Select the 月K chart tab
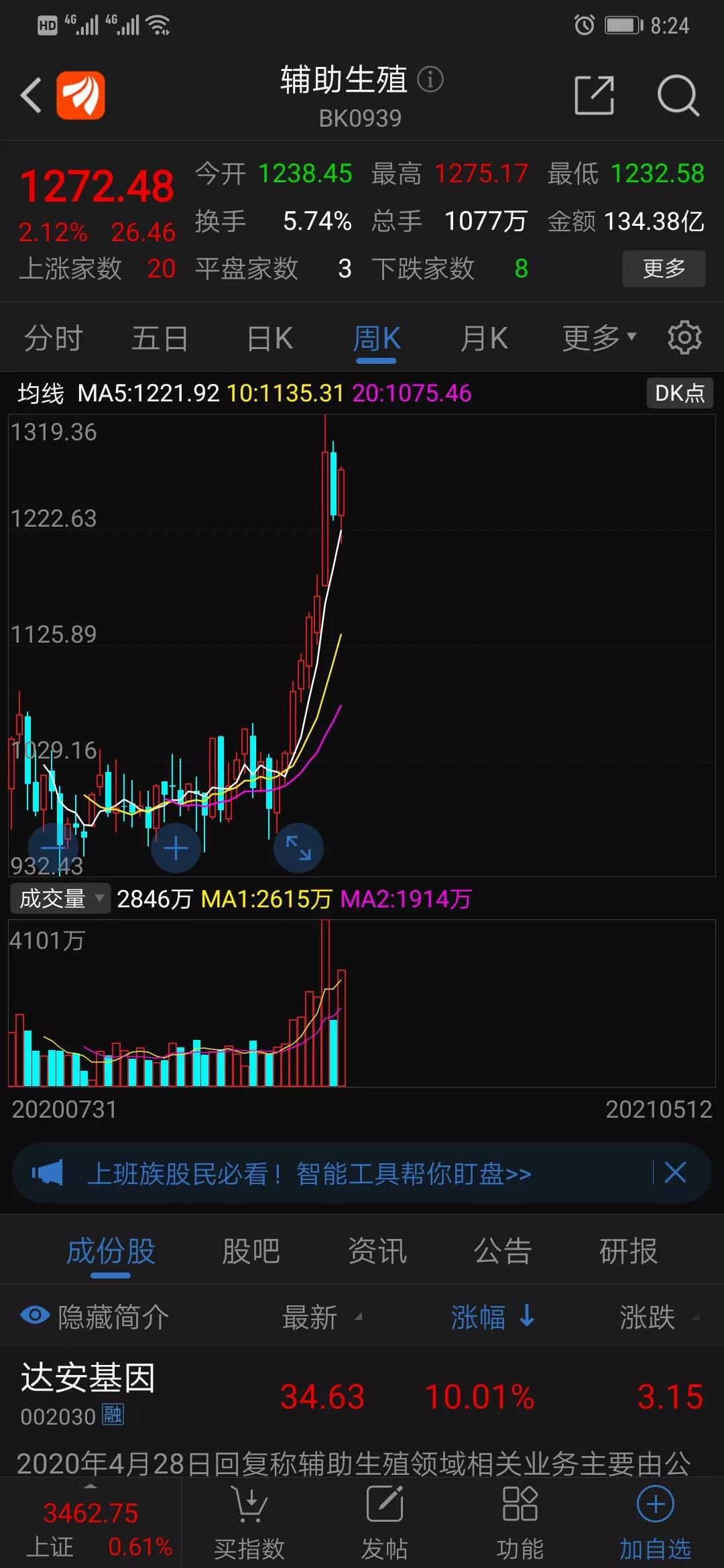The image size is (724, 1568). tap(484, 338)
